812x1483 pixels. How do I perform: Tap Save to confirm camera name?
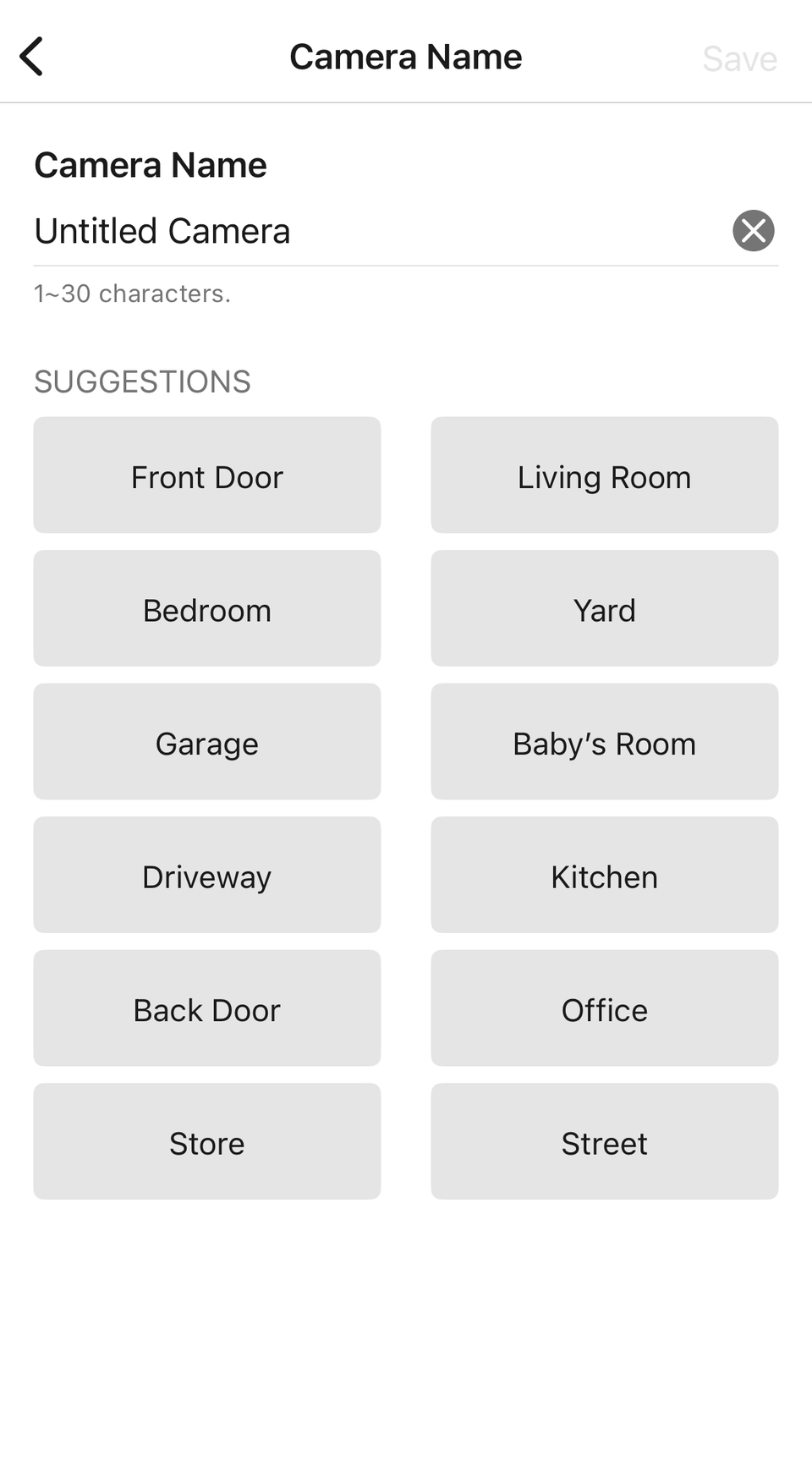pyautogui.click(x=739, y=58)
